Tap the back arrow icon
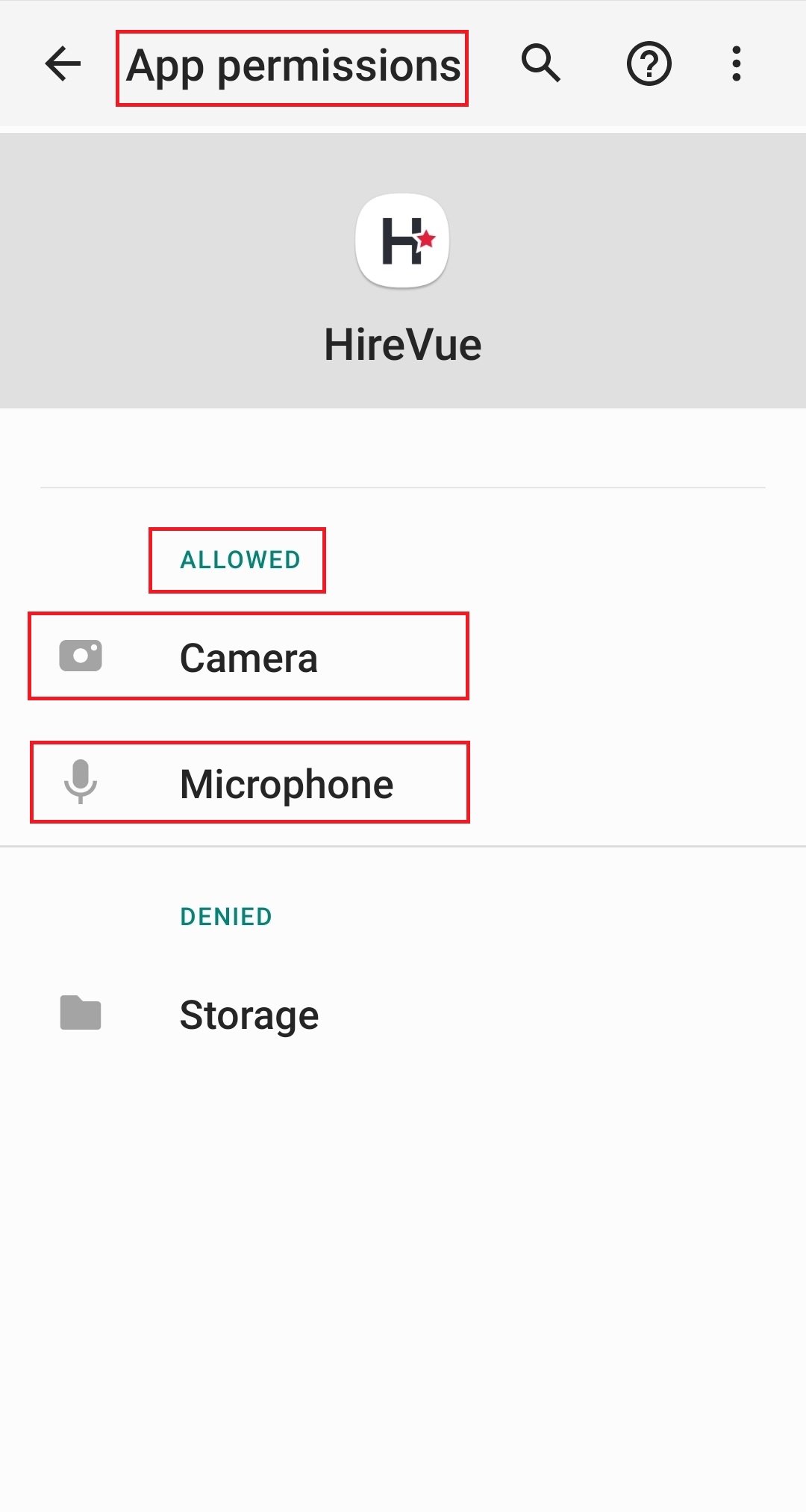Viewport: 806px width, 1512px height. pyautogui.click(x=63, y=65)
